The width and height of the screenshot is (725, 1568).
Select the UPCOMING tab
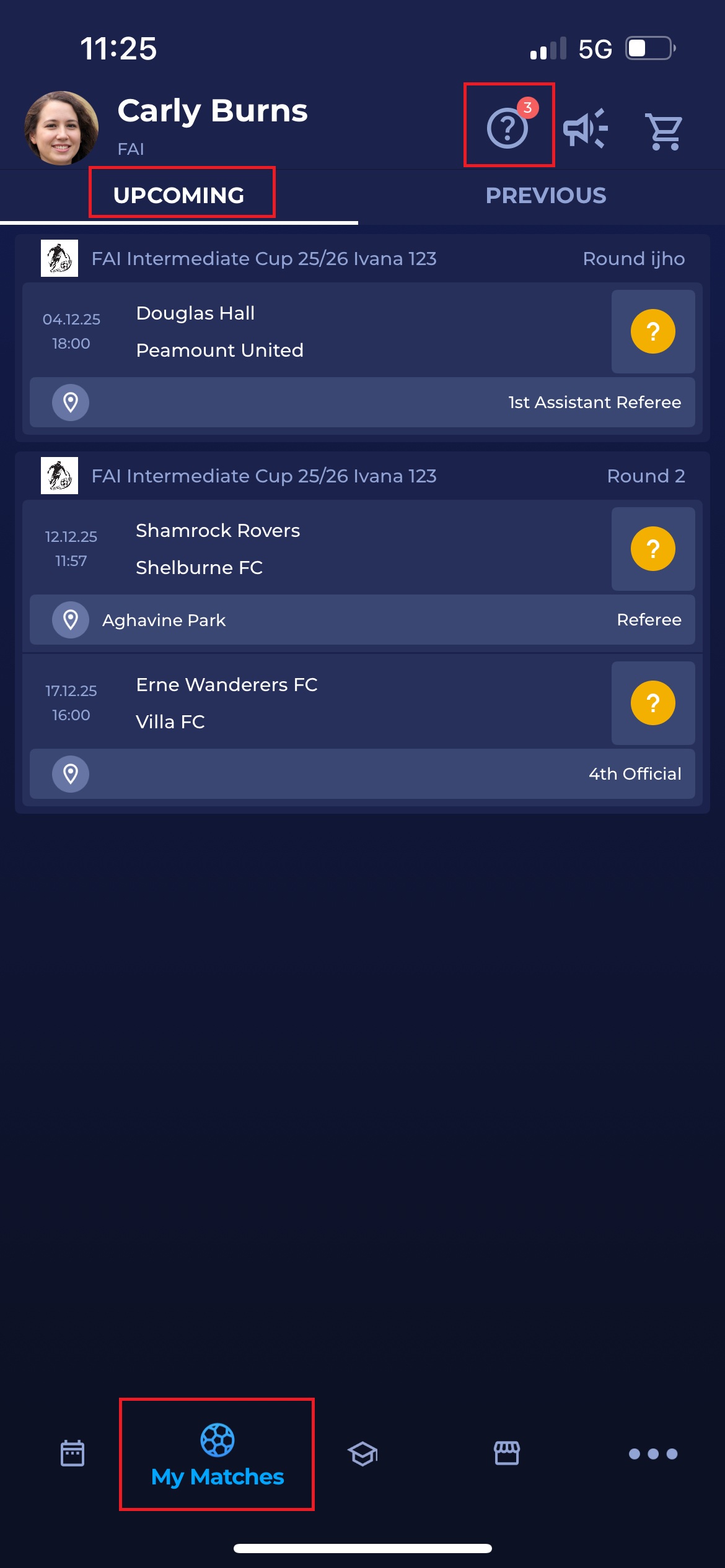[179, 196]
